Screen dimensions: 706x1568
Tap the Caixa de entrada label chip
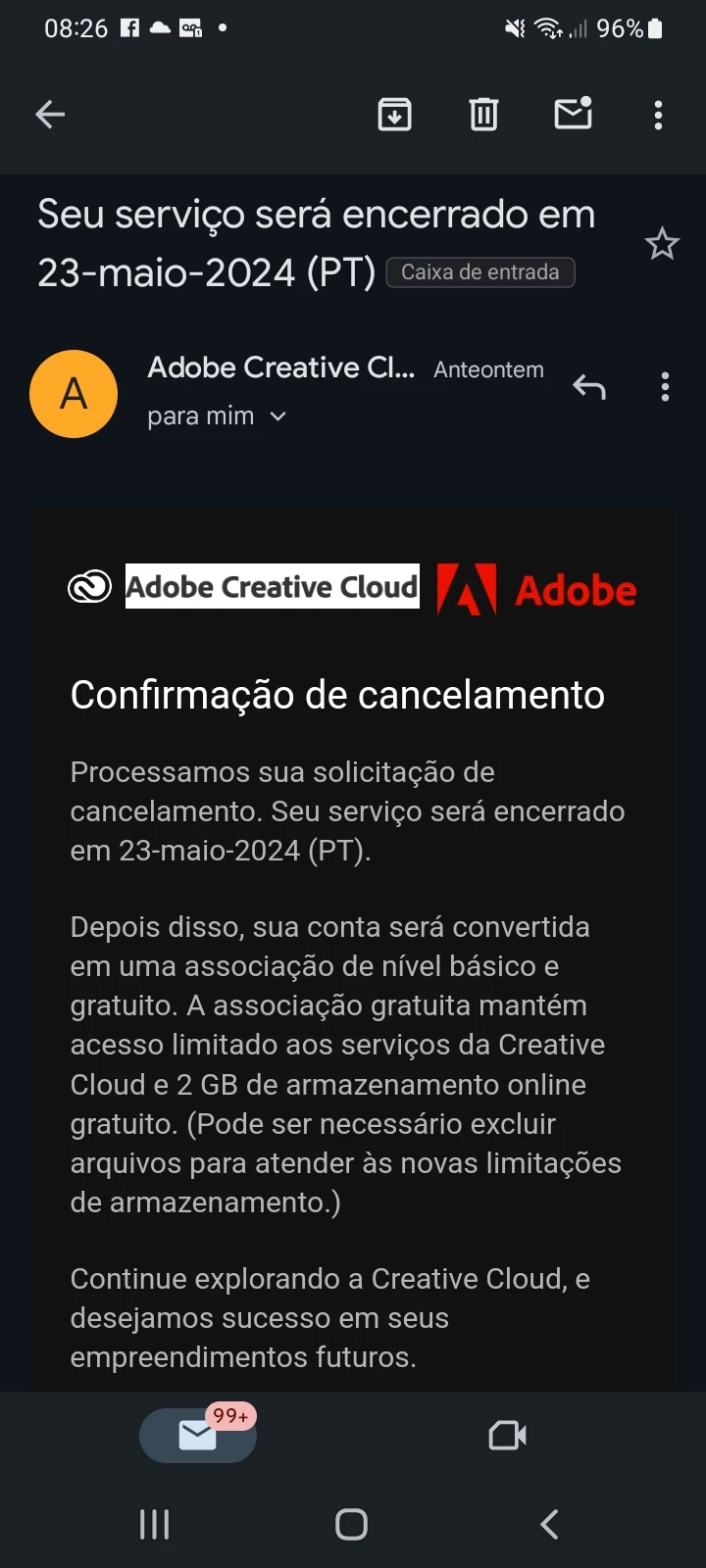(x=480, y=272)
